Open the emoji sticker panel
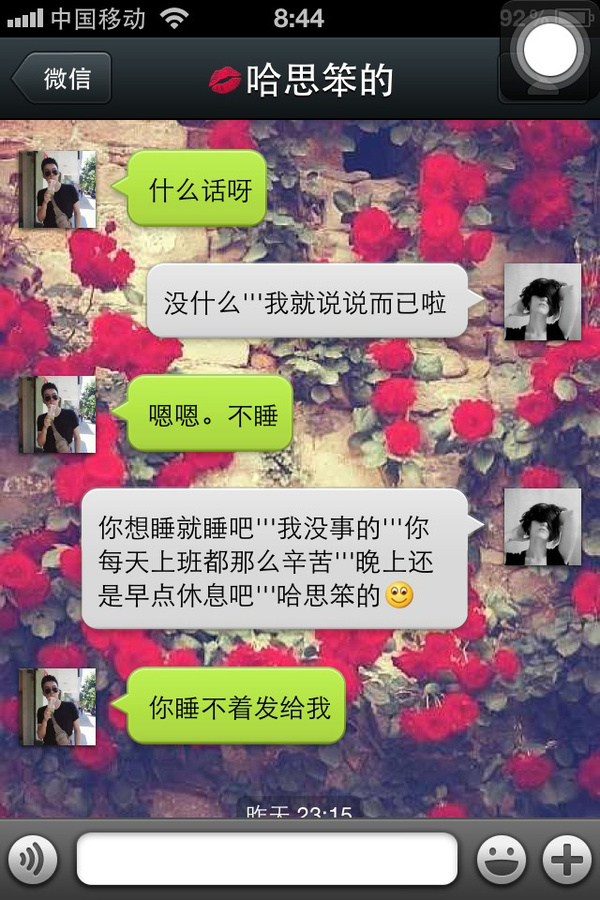The width and height of the screenshot is (600, 900). tap(501, 859)
